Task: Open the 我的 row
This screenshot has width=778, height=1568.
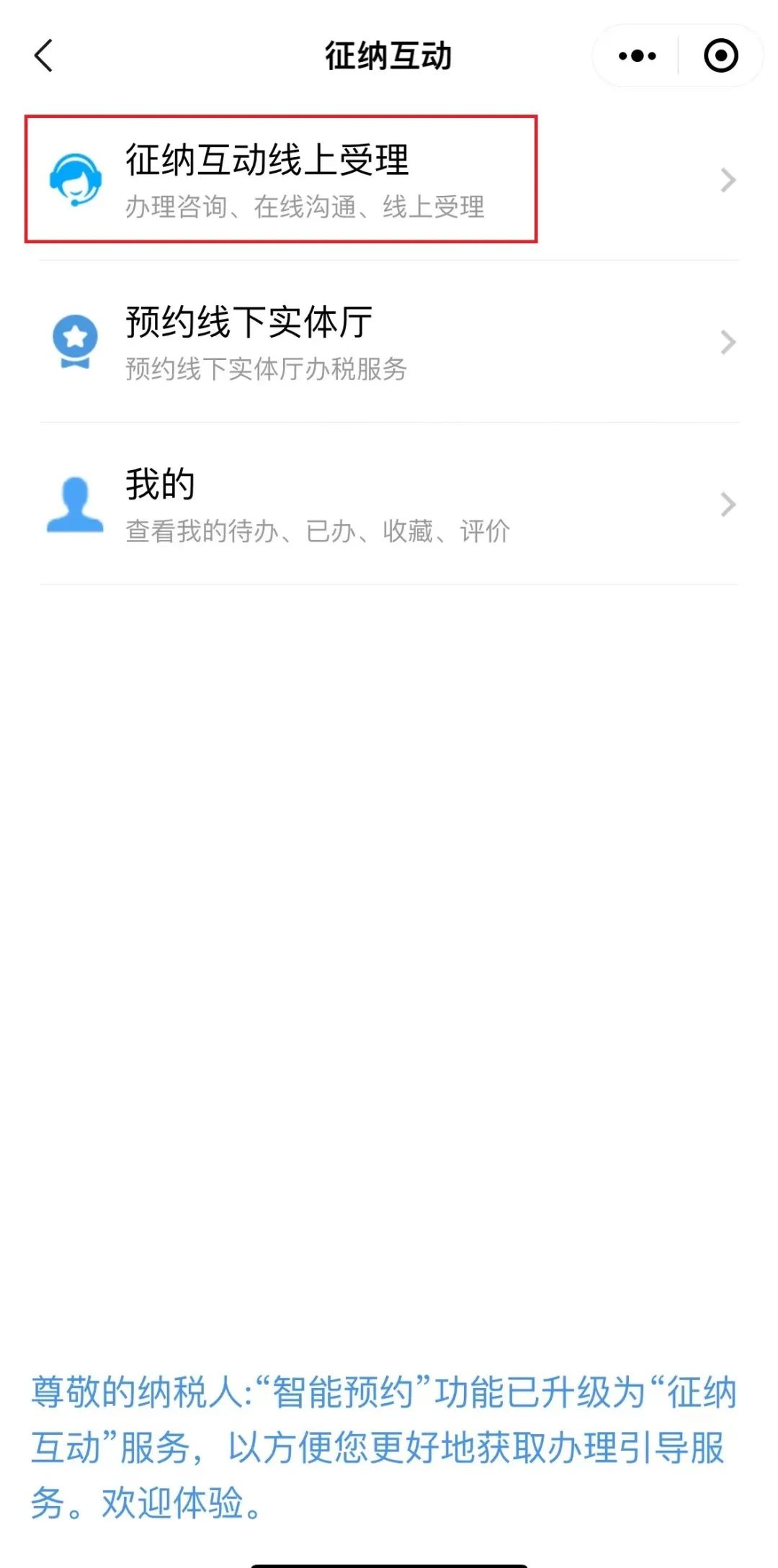Action: (389, 504)
